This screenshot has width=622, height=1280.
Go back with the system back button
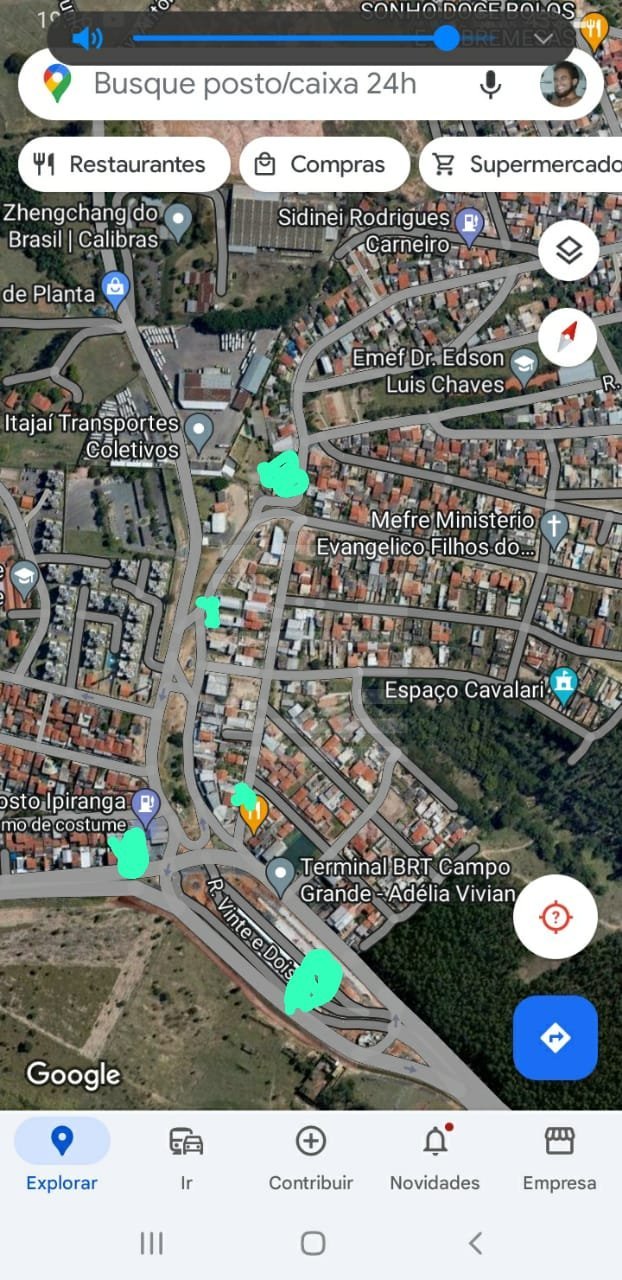475,1243
